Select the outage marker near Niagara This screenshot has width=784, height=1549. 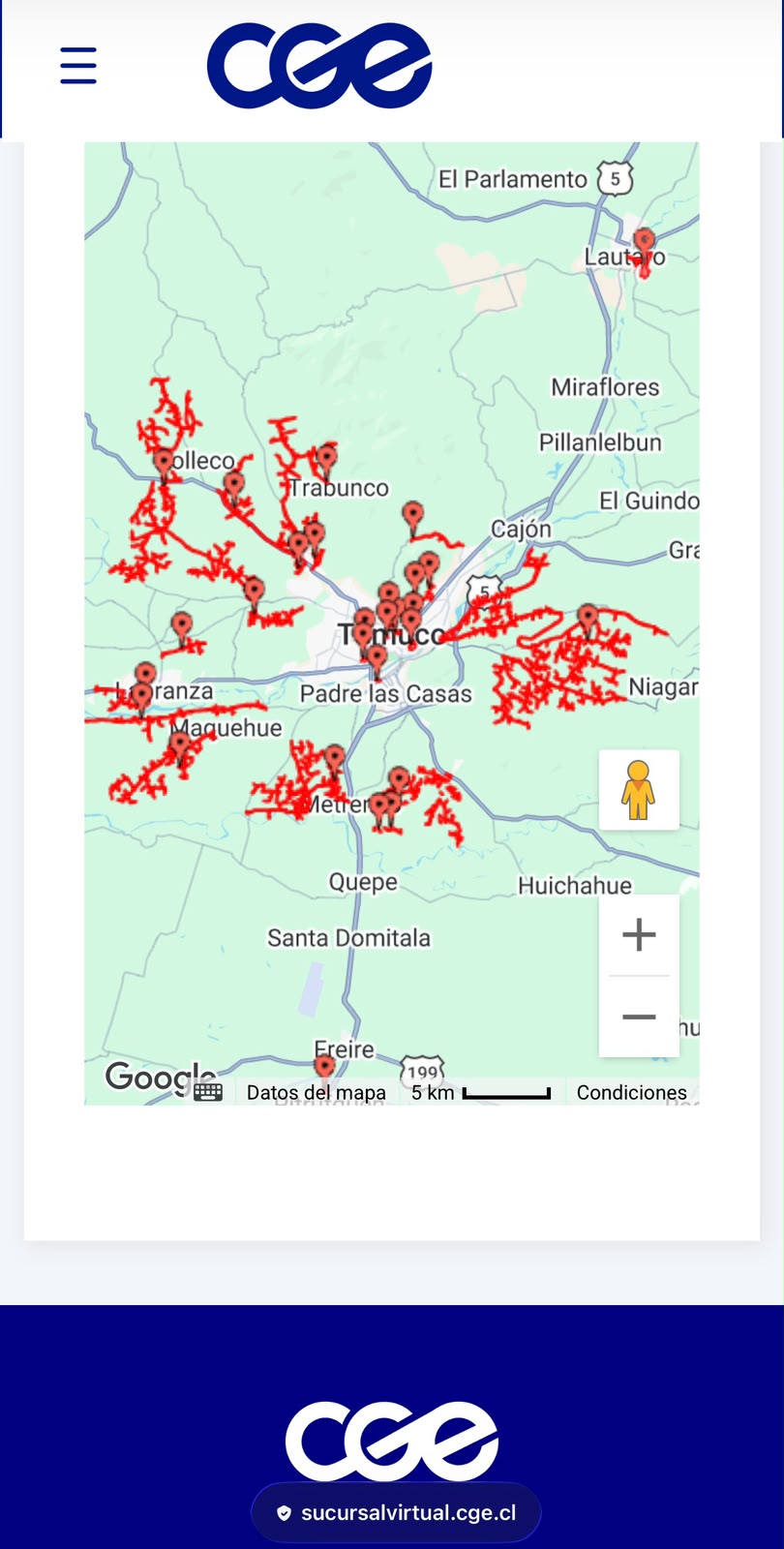pyautogui.click(x=588, y=618)
